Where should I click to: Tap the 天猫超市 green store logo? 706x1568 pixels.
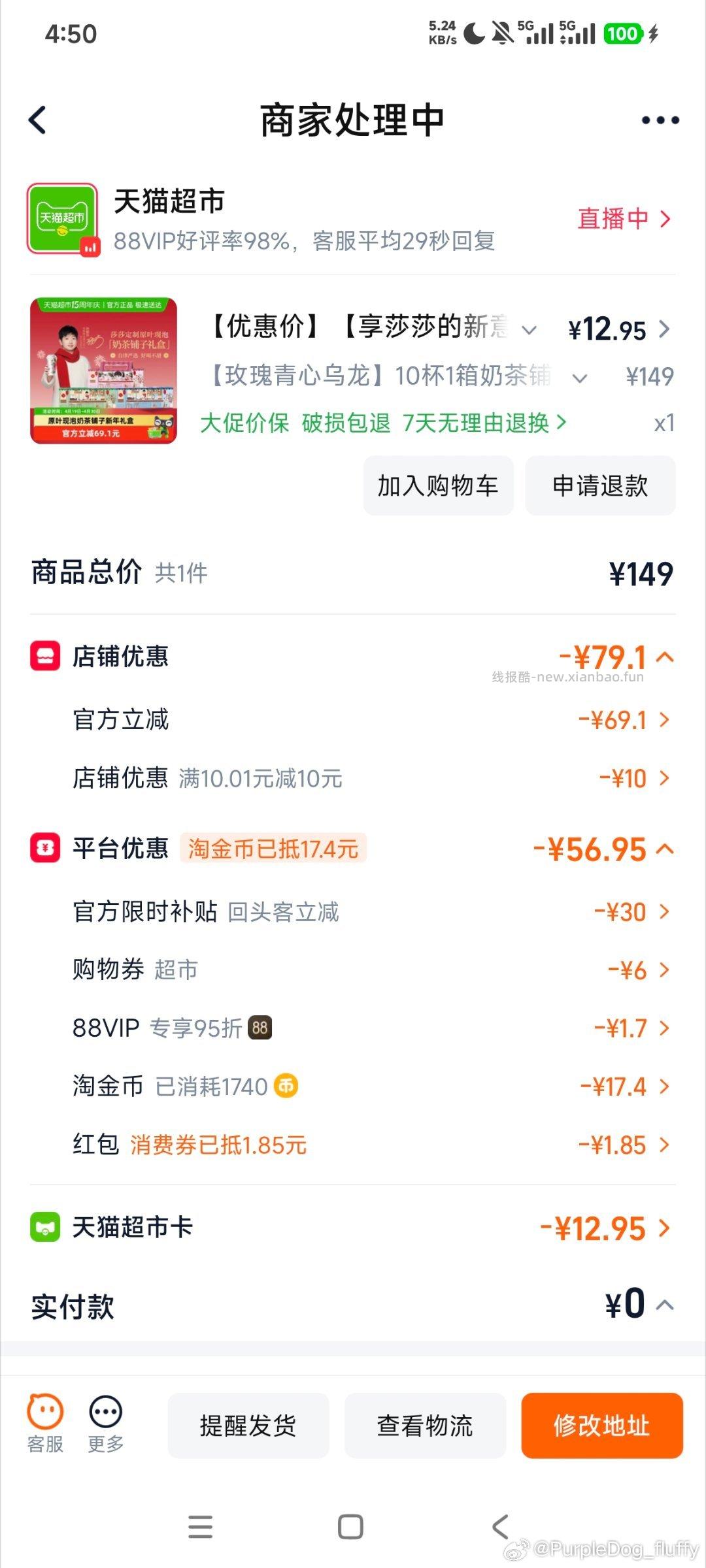tap(63, 219)
